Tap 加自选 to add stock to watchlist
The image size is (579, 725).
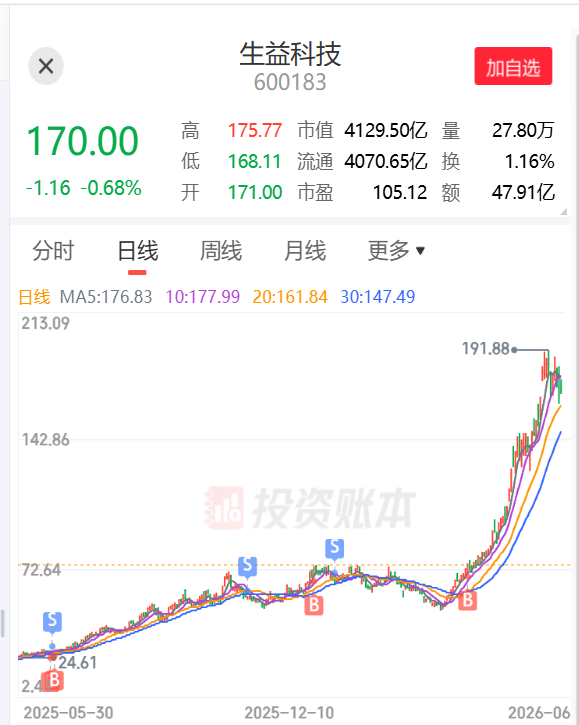pyautogui.click(x=513, y=66)
